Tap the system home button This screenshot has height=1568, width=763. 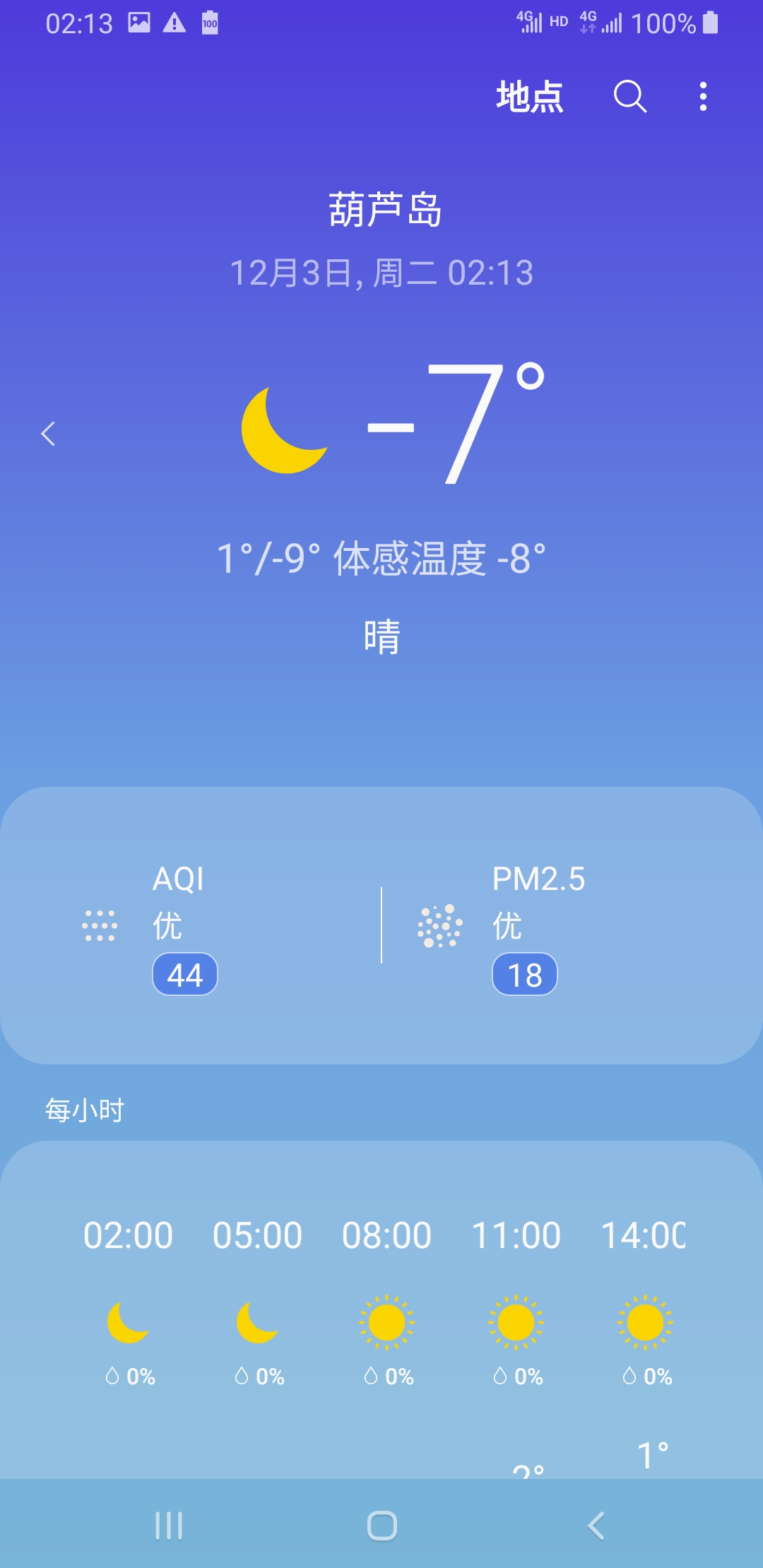381,1526
